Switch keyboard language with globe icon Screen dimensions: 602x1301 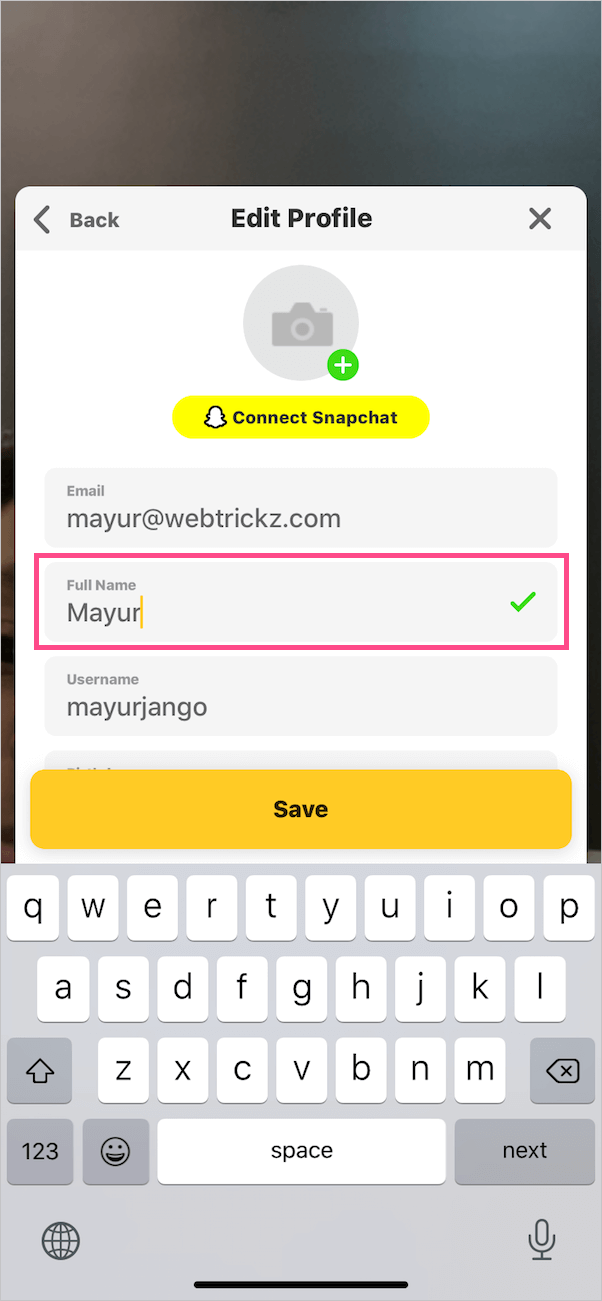coord(61,1242)
